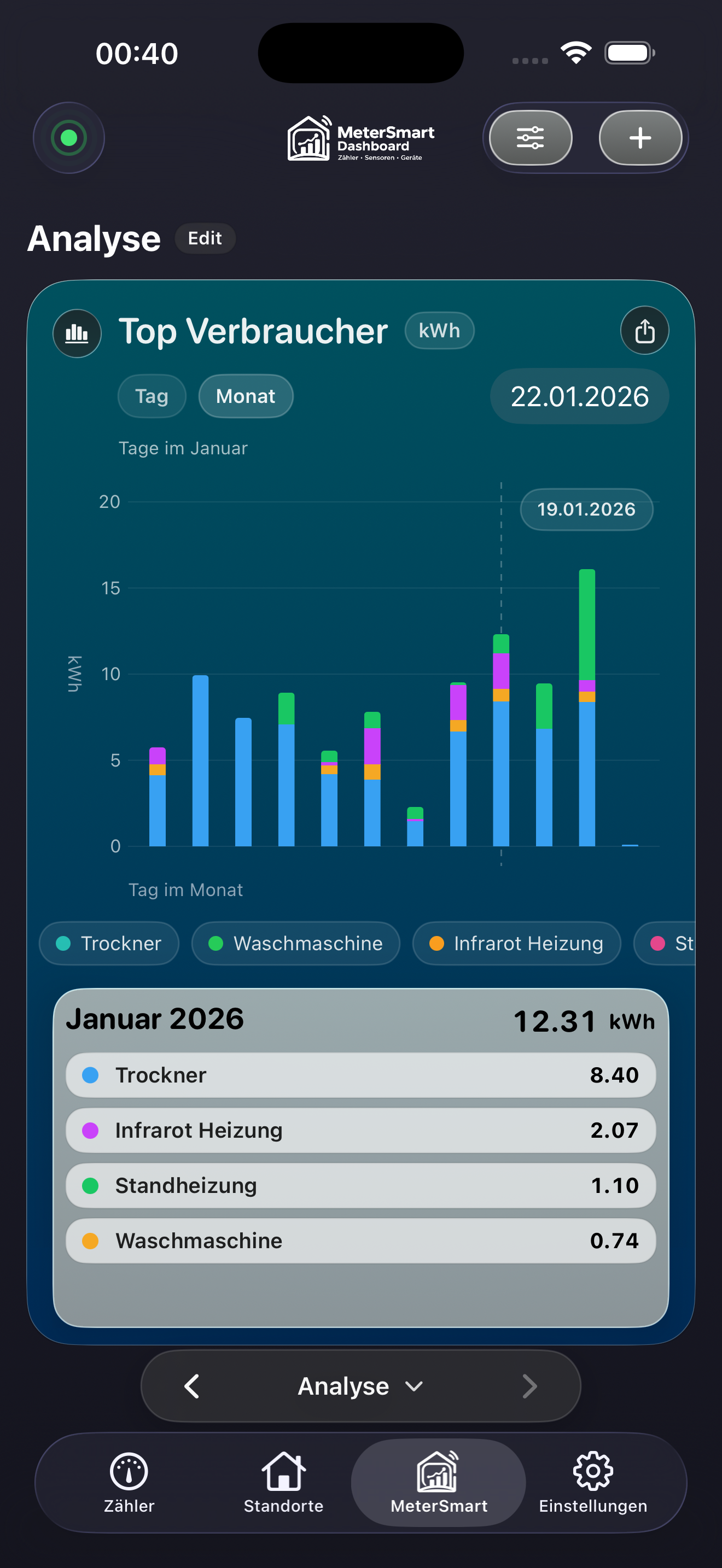Tap the plus add button
Image resolution: width=722 pixels, height=1568 pixels.
tap(640, 138)
